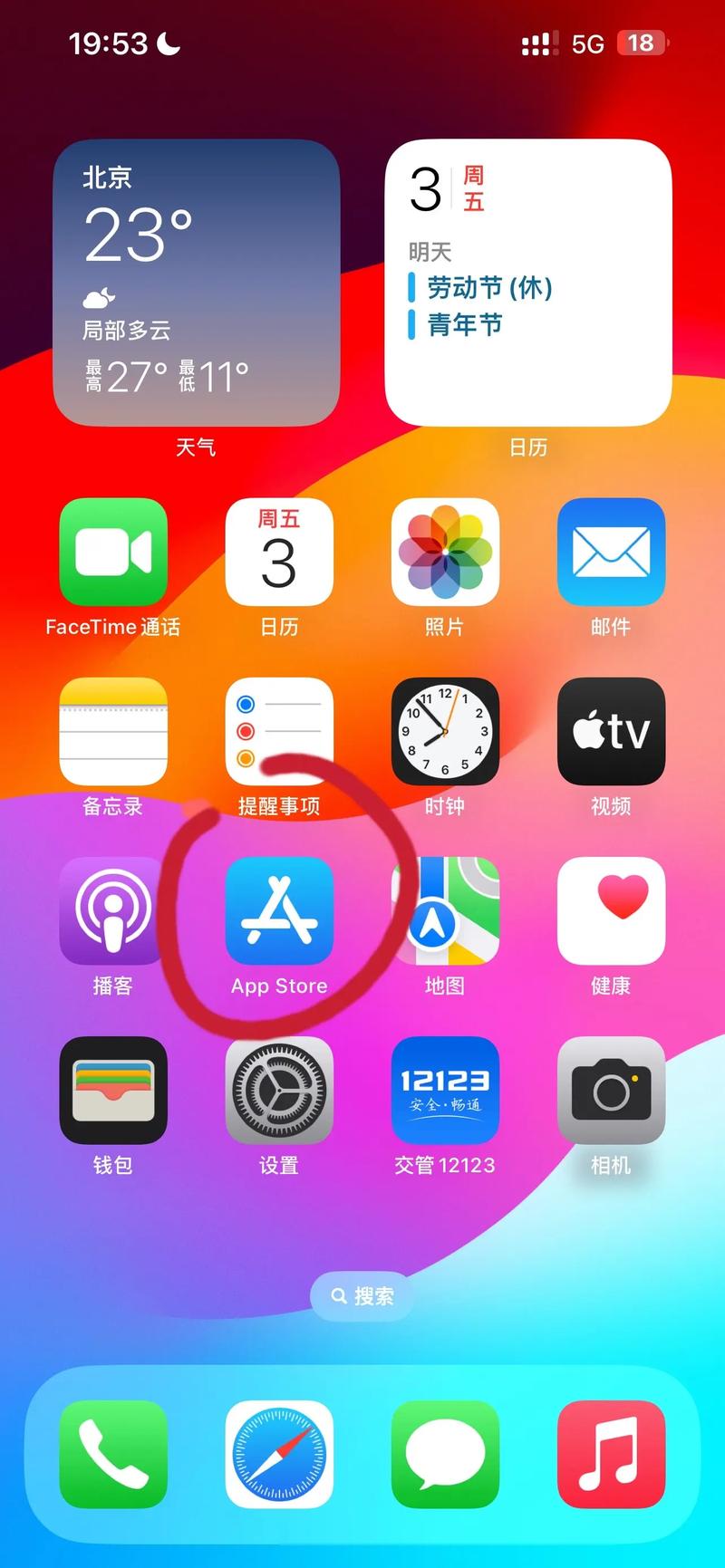The height and width of the screenshot is (1568, 725).
Task: Open the 相机 camera app
Action: click(611, 1091)
